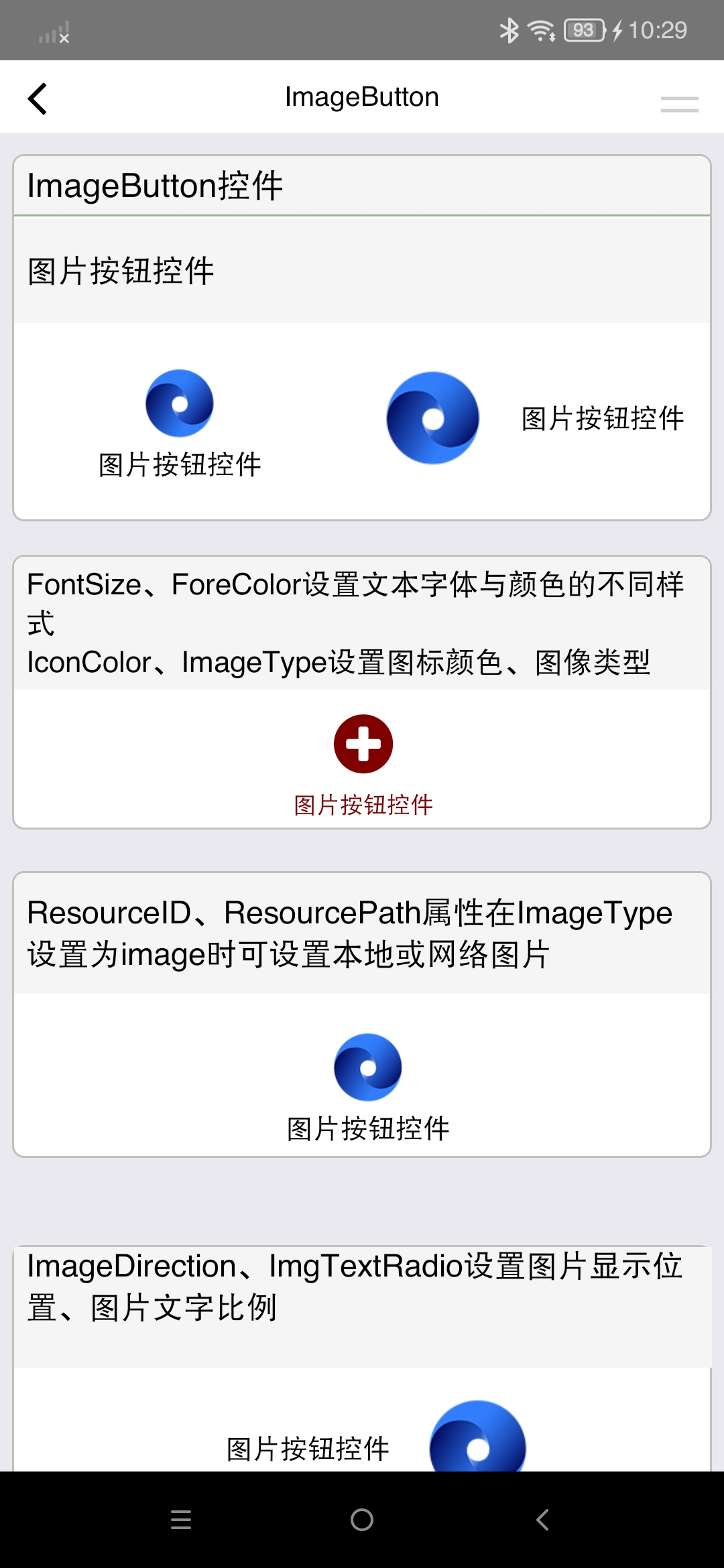Open recent apps from the navigation bar
The width and height of the screenshot is (724, 1568).
click(x=181, y=1519)
